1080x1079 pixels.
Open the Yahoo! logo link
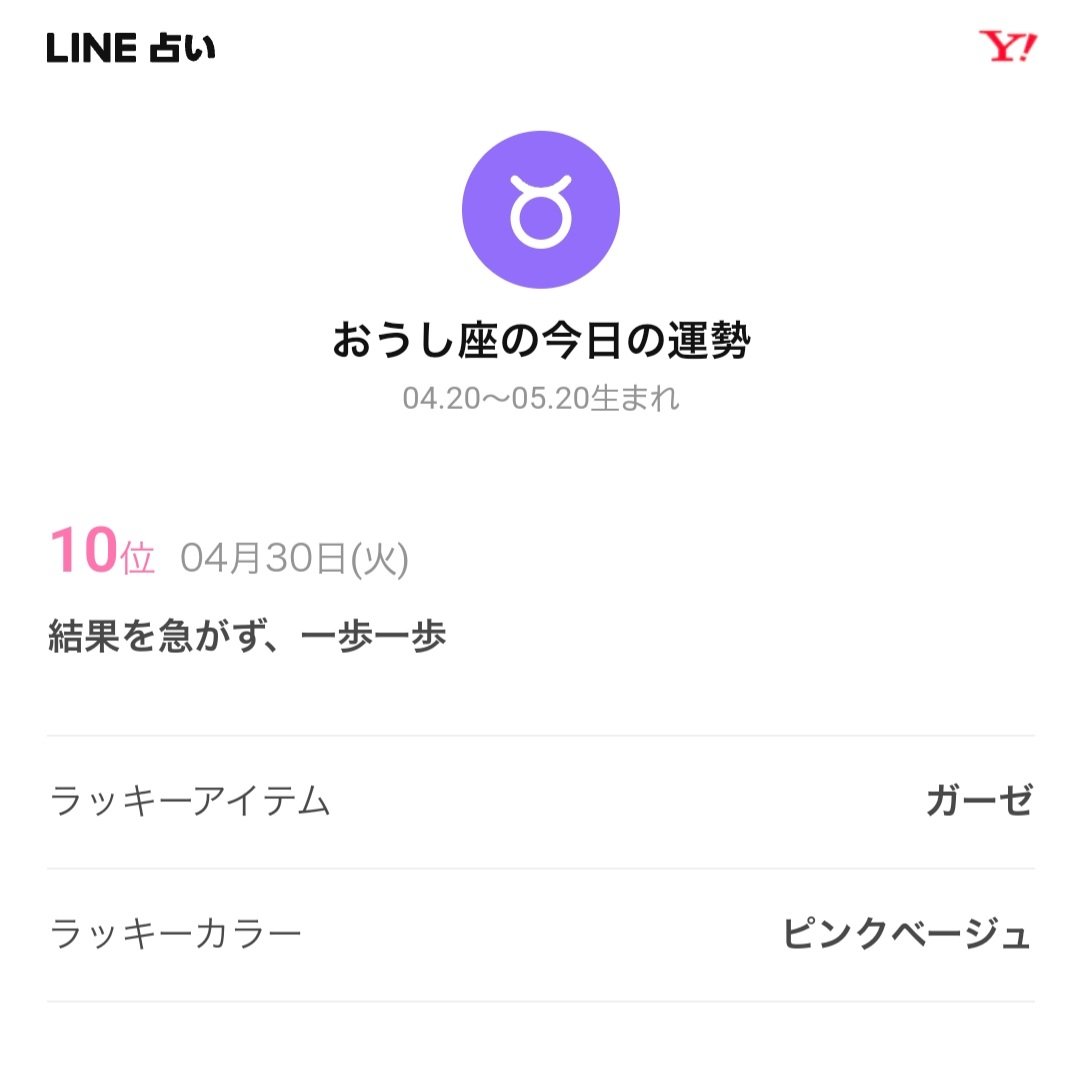1007,47
